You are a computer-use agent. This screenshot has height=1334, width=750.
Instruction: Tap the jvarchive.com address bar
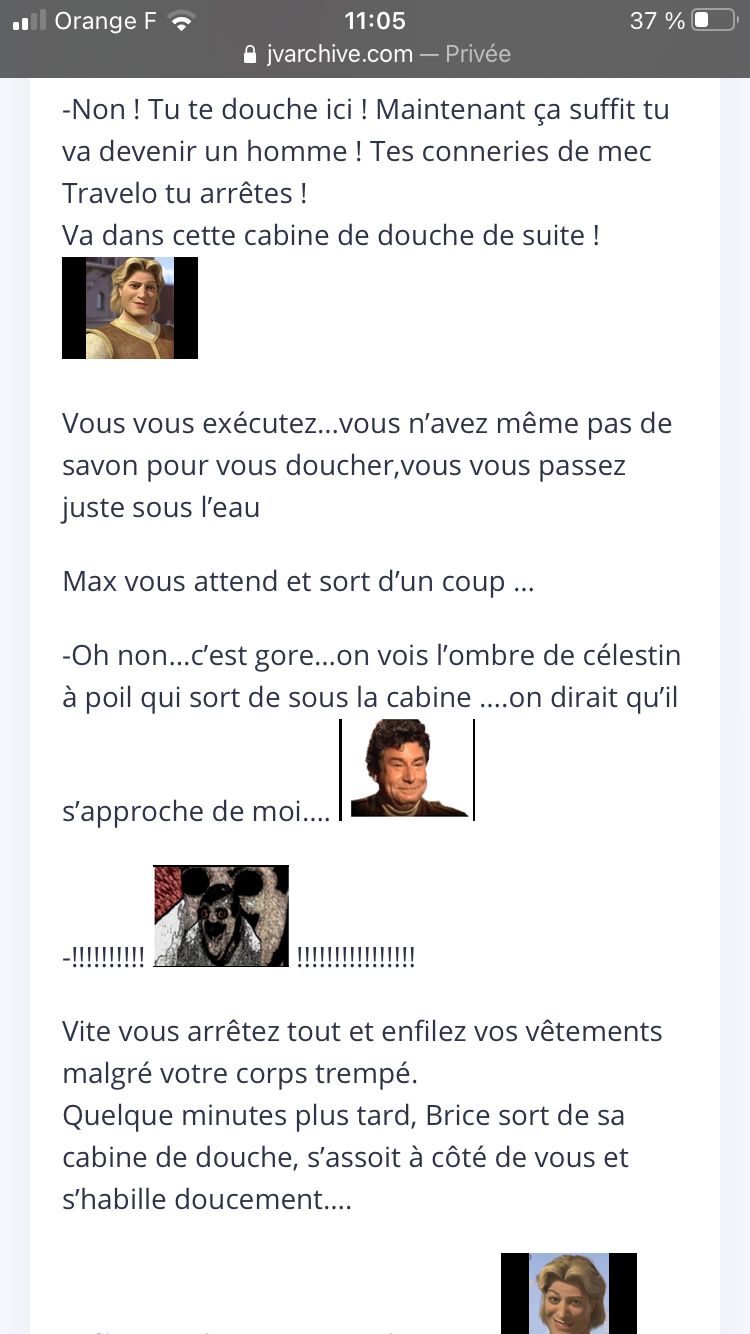coord(376,54)
